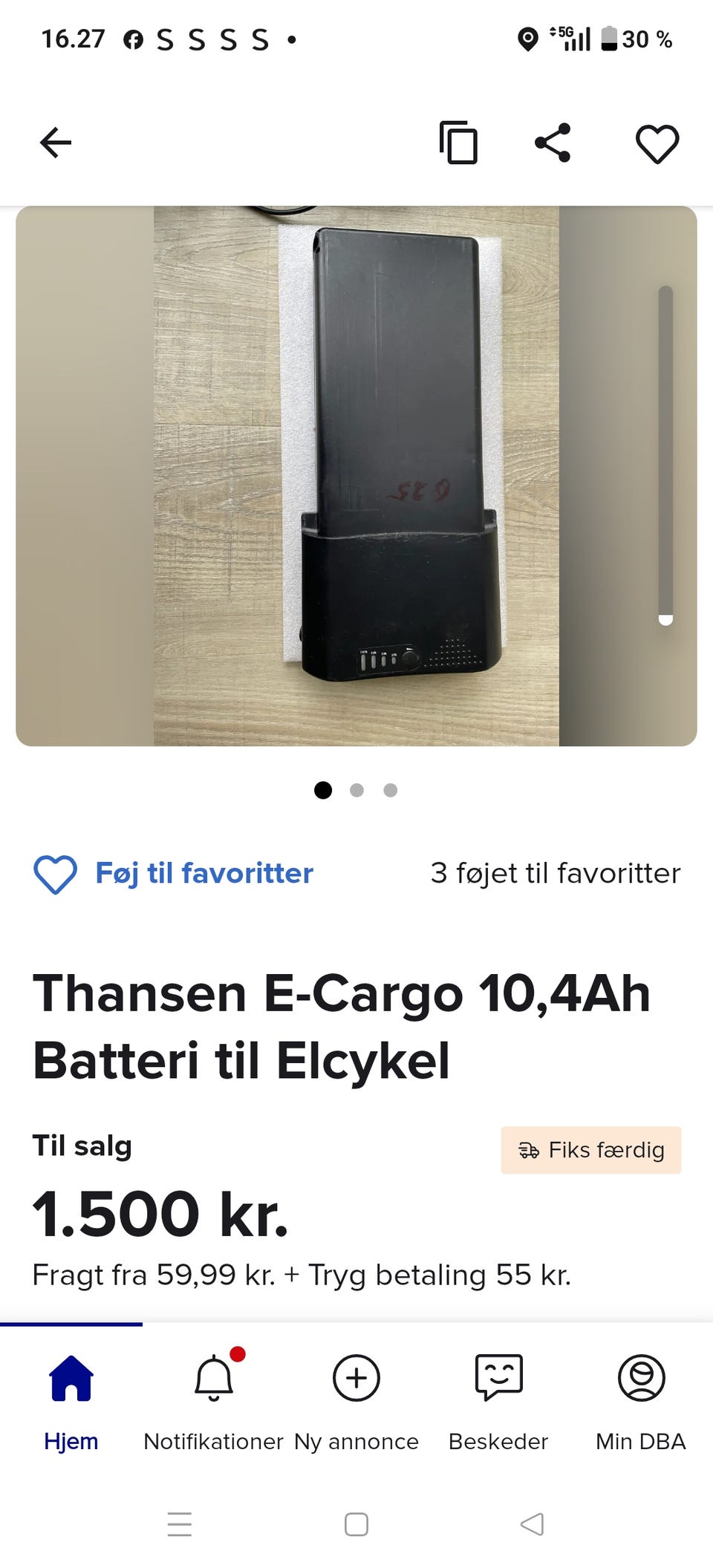This screenshot has width=713, height=1568.
Task: Go back using the top arrow
Action: coord(56,143)
